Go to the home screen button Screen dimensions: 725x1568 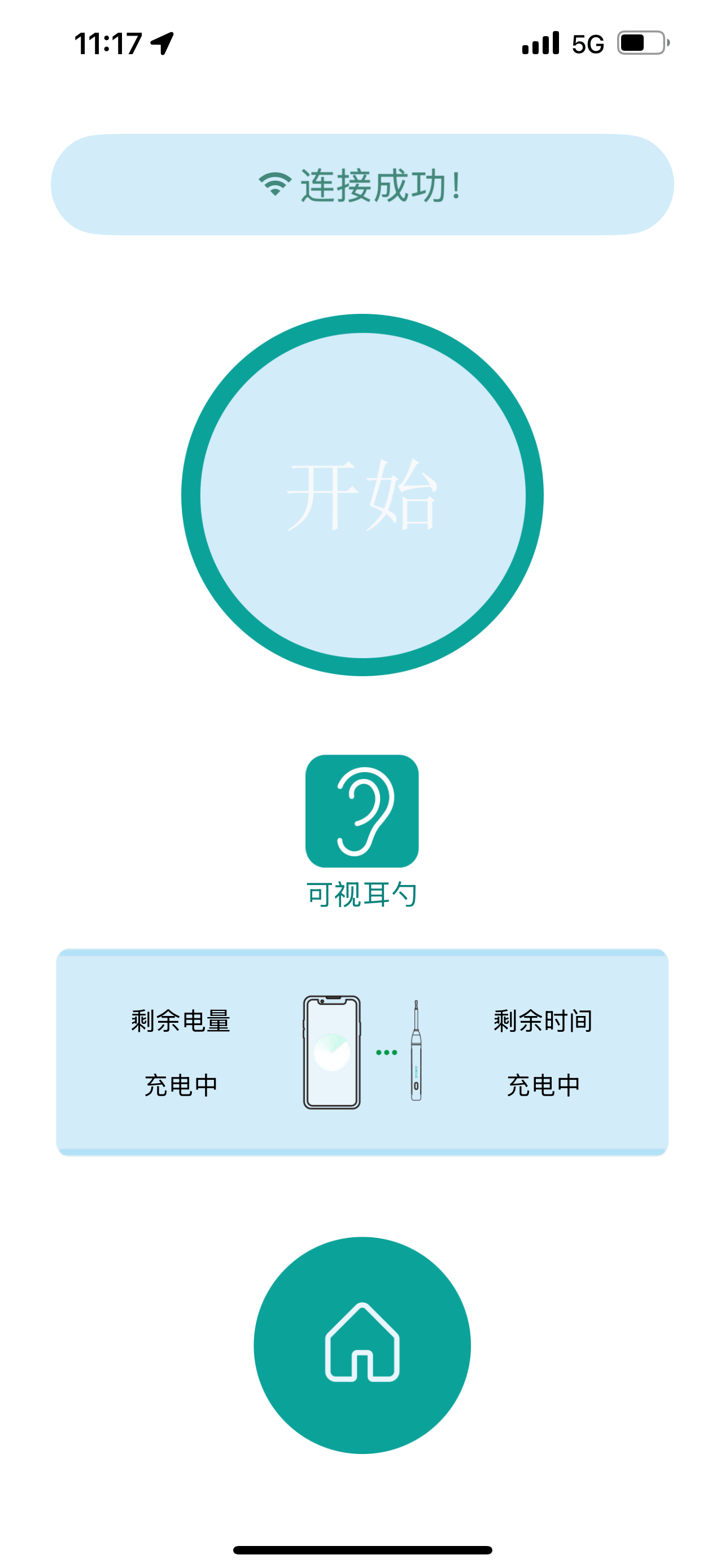point(362,1345)
